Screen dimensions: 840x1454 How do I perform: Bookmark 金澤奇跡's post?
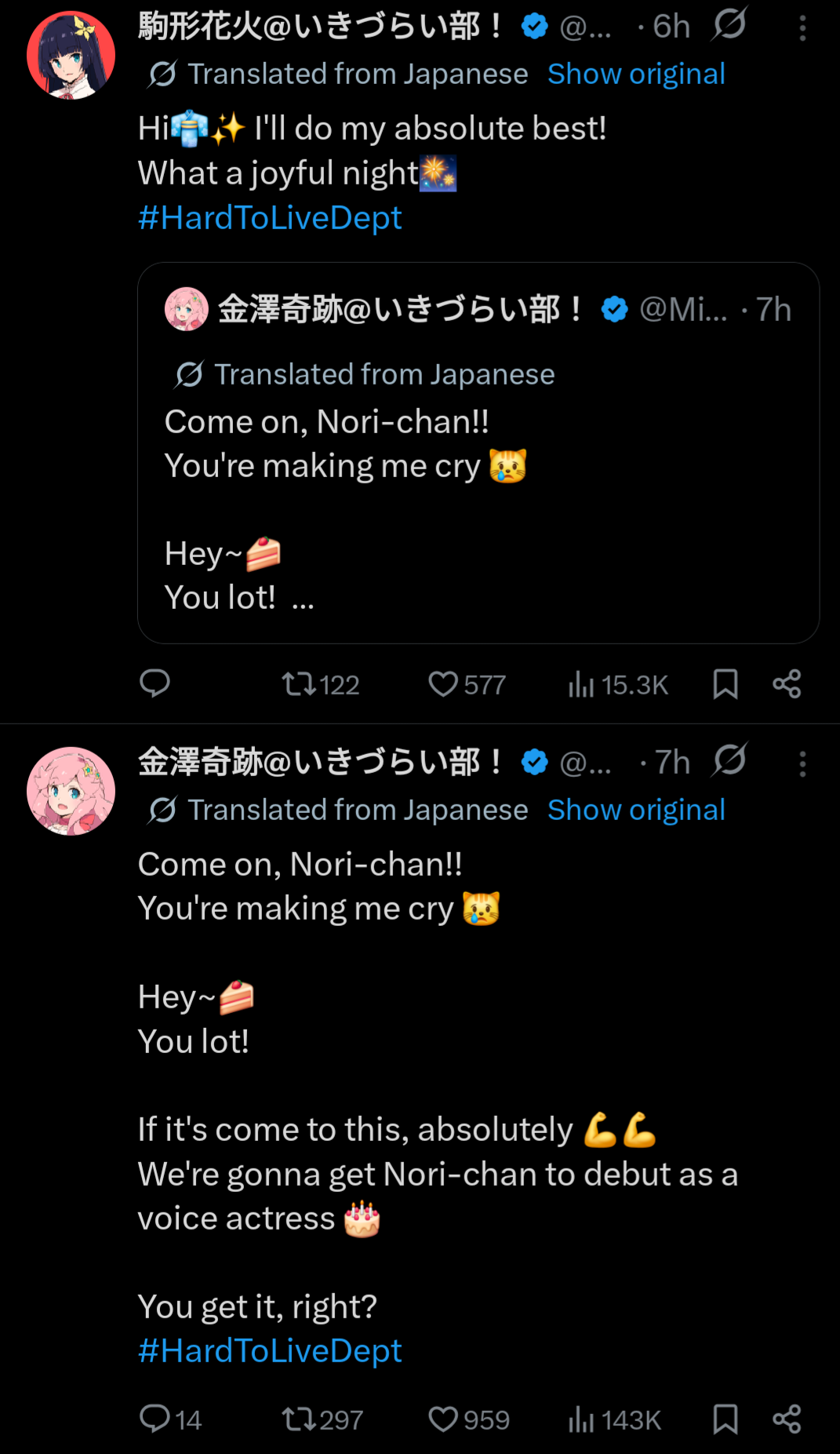click(725, 1419)
